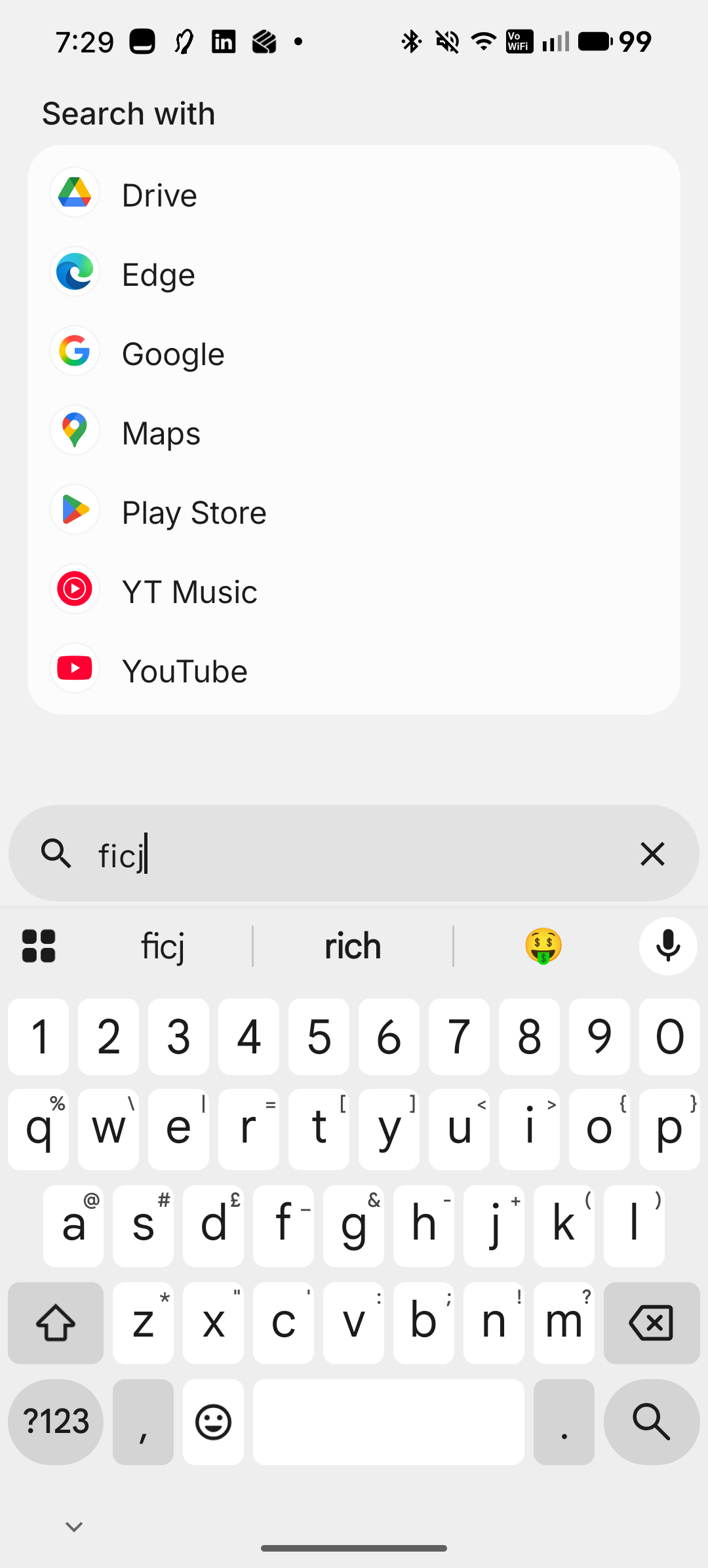Start voice input with the microphone
Screen dimensions: 708x1568
[668, 946]
